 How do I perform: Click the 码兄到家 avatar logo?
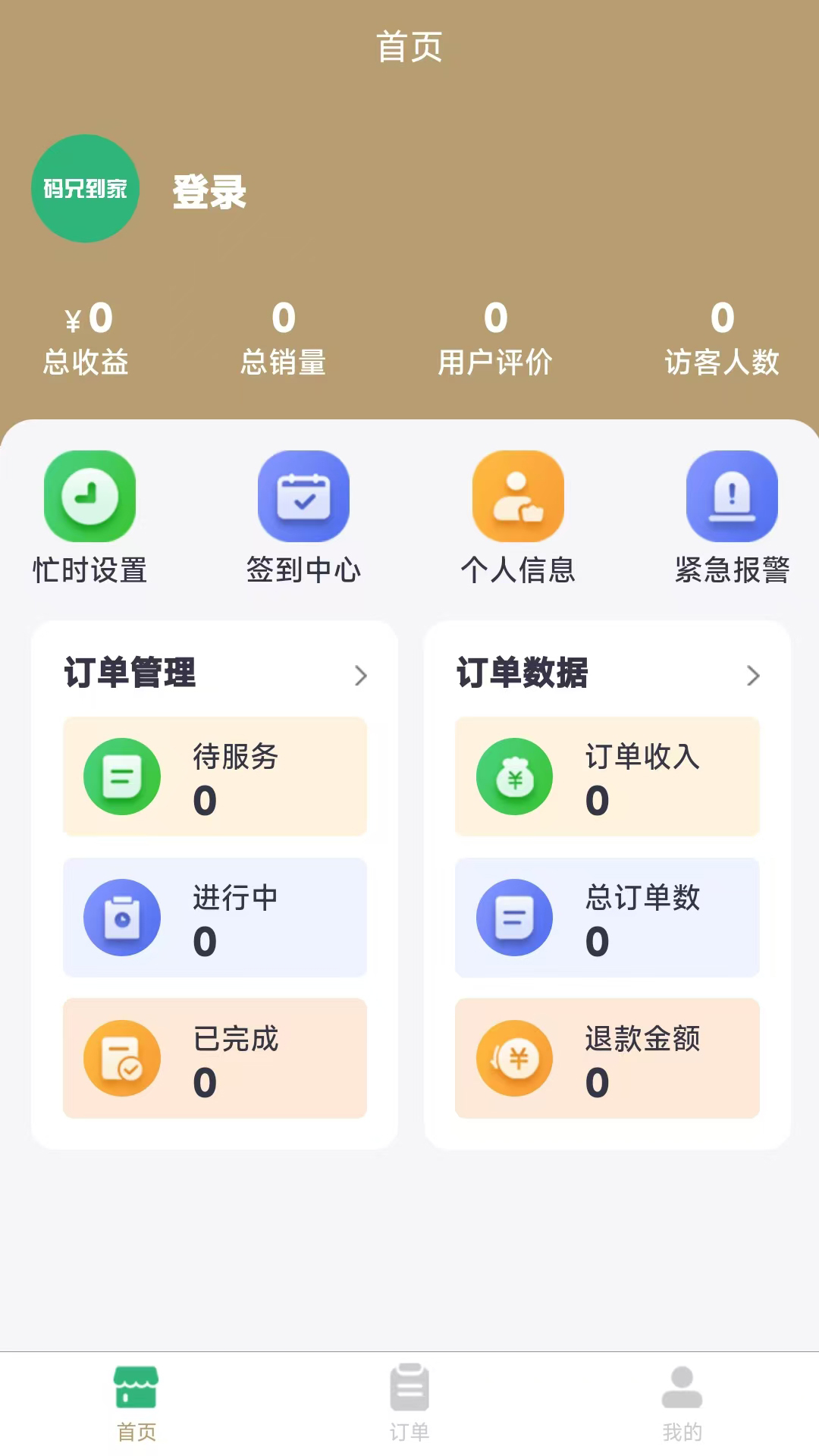(x=85, y=190)
